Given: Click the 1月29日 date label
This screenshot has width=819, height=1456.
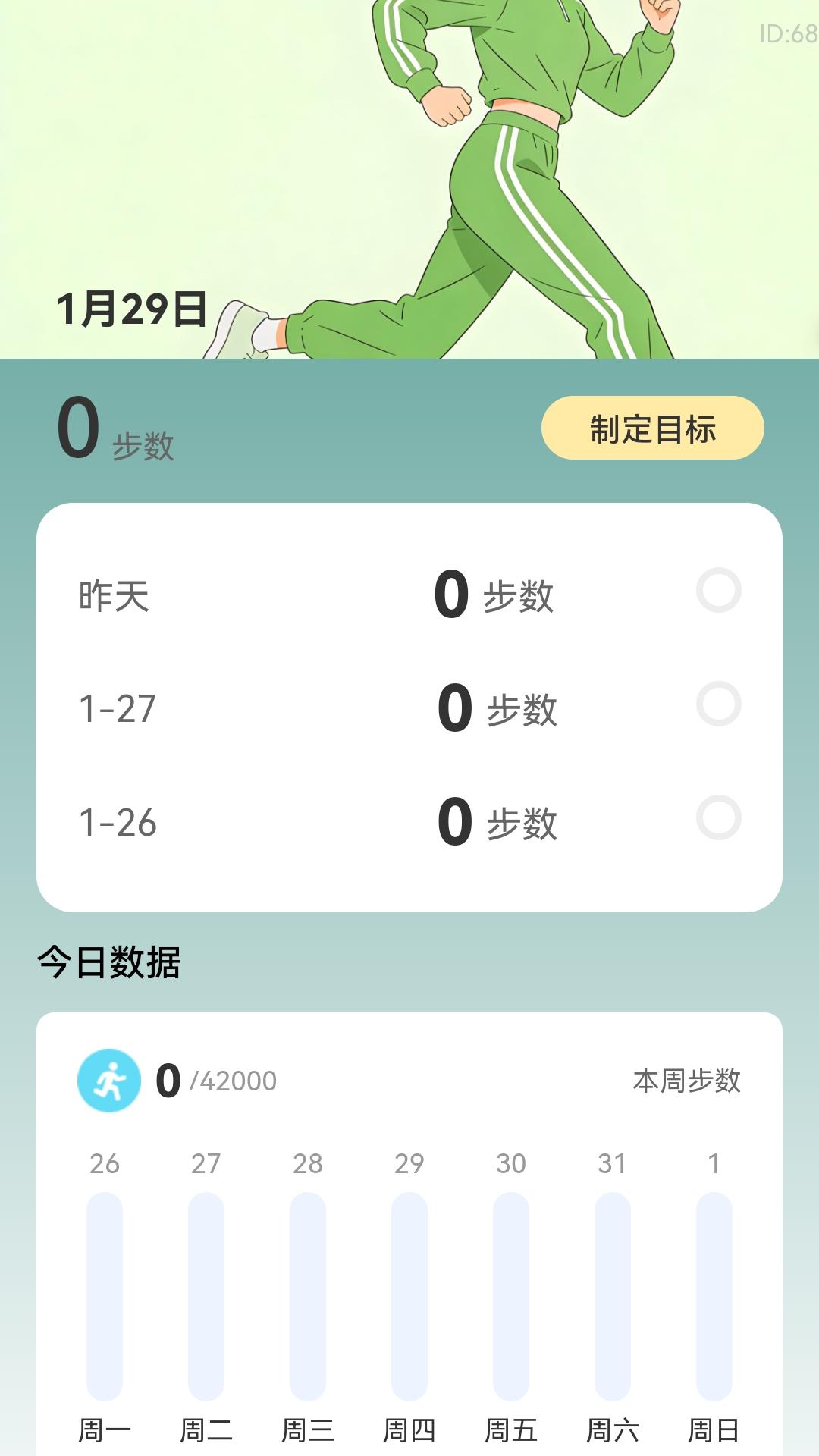Looking at the screenshot, I should pyautogui.click(x=130, y=306).
